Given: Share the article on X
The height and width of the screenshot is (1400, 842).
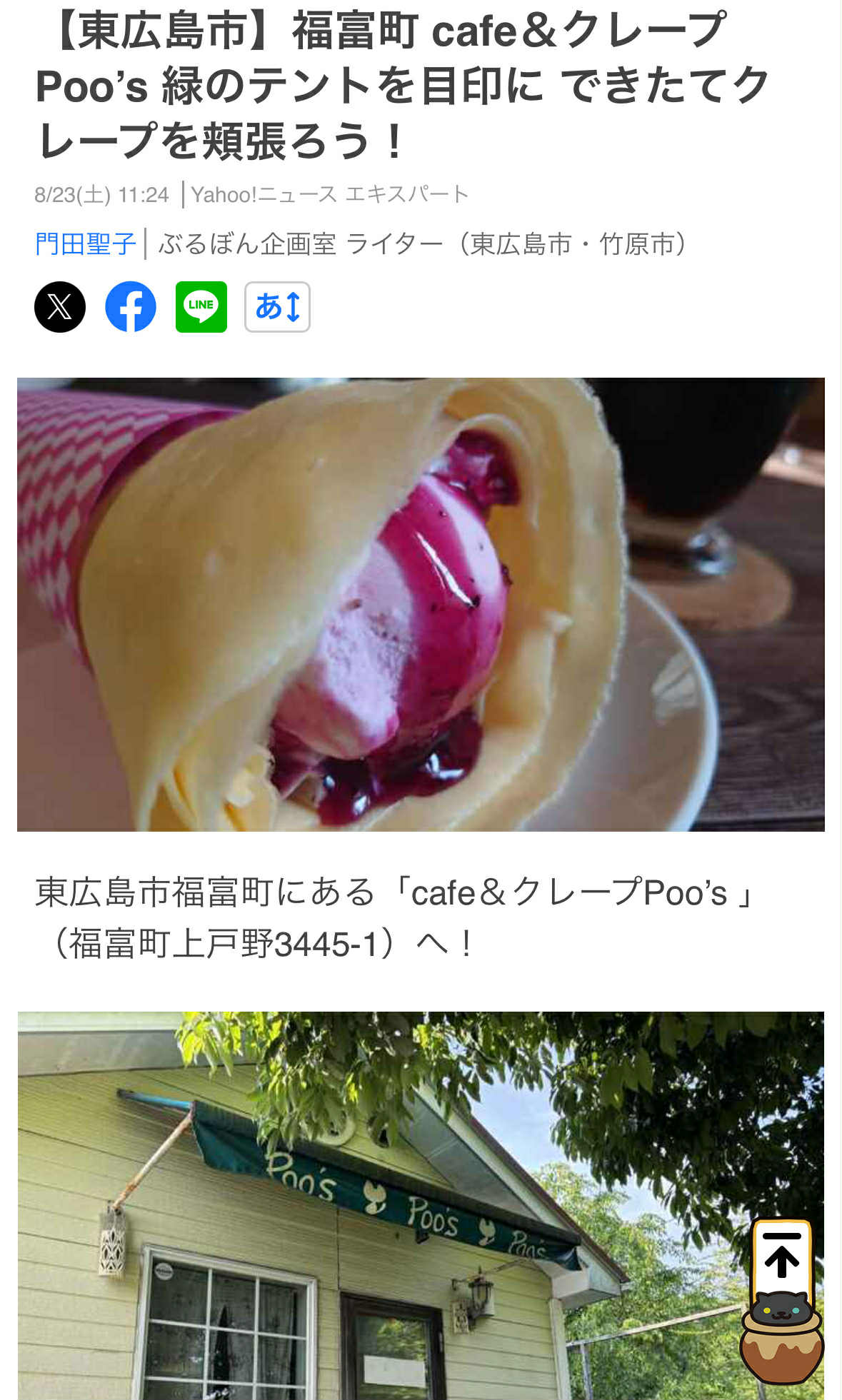Looking at the screenshot, I should 60,307.
